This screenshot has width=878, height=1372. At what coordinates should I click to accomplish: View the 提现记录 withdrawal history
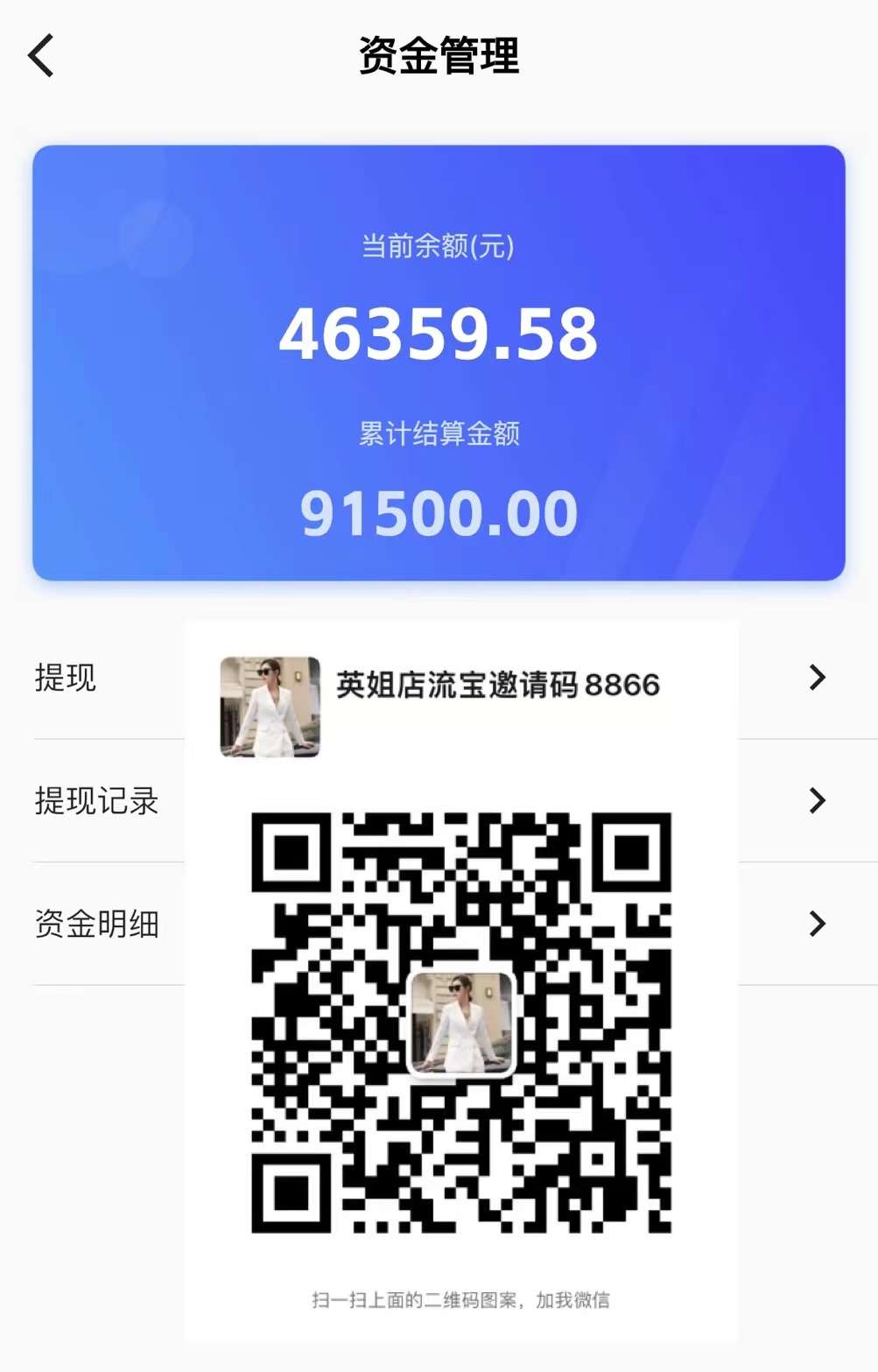pos(96,800)
